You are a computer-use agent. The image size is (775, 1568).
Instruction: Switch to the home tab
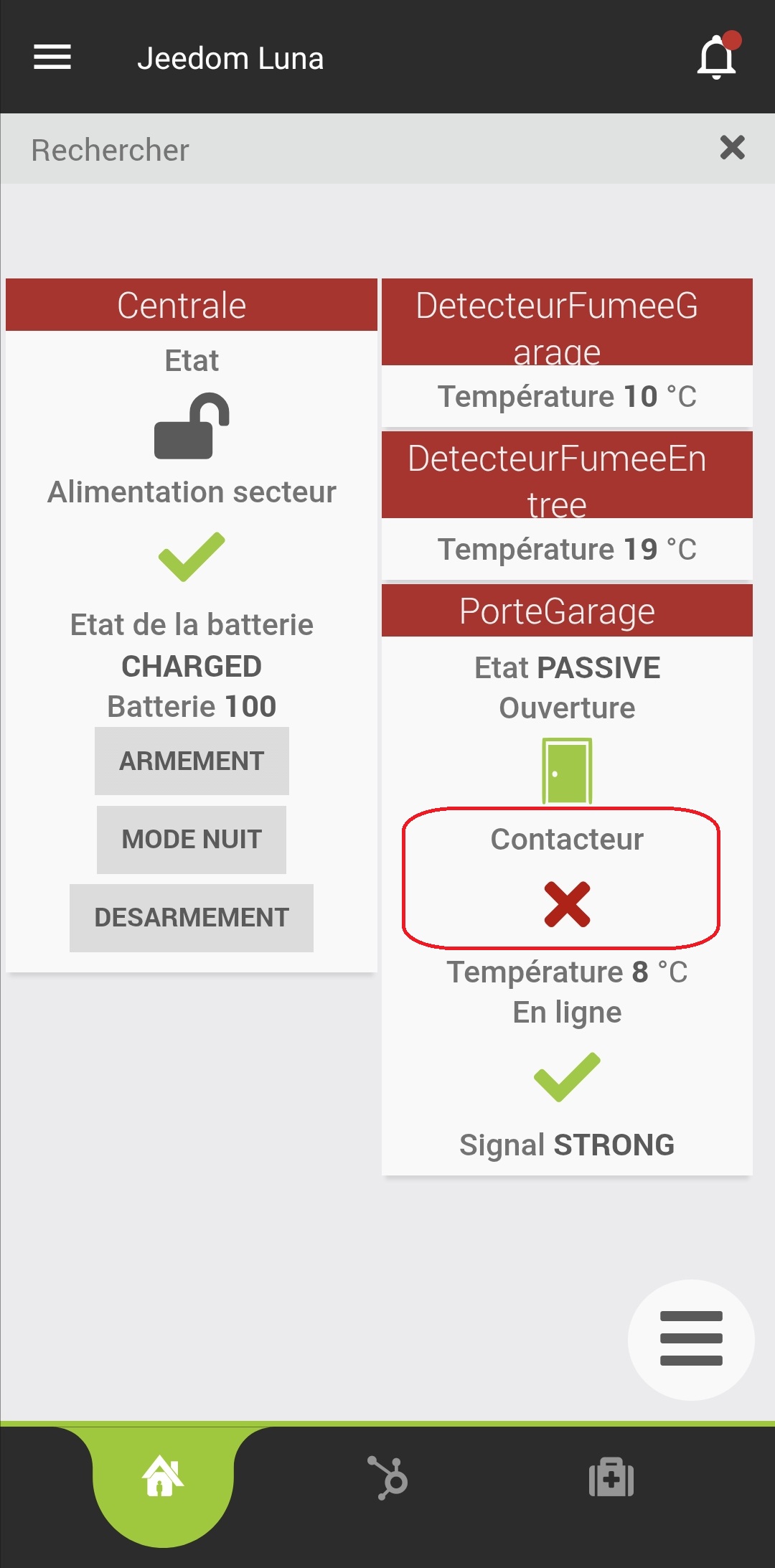[163, 1477]
